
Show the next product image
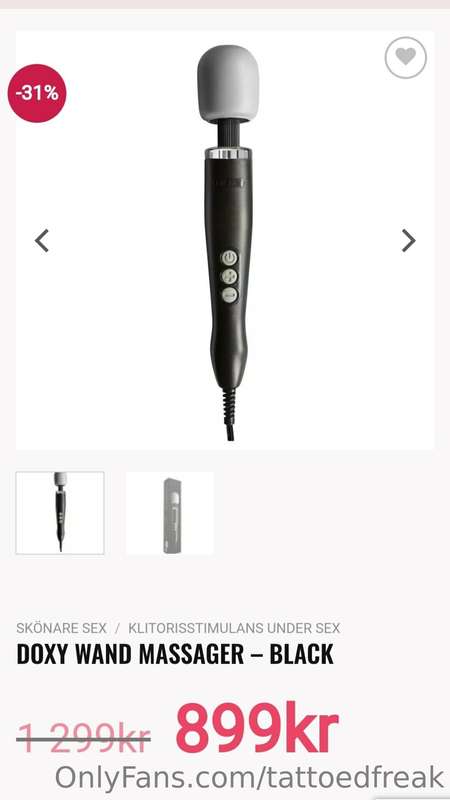409,241
